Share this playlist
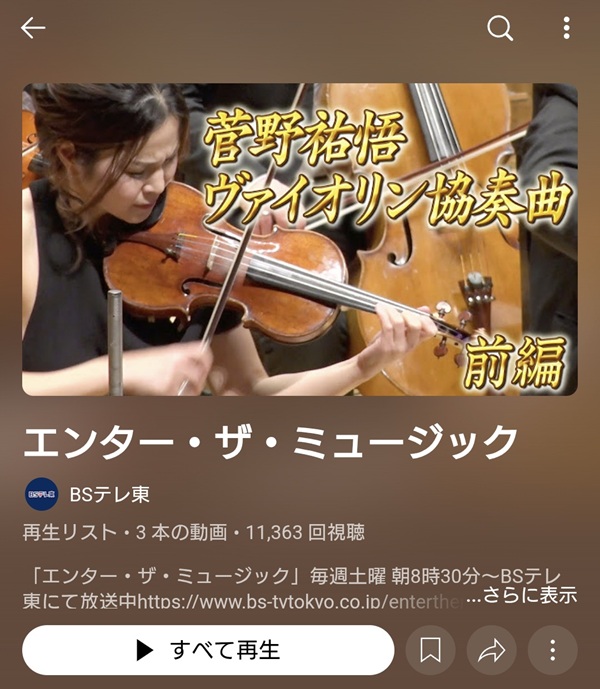 492,651
